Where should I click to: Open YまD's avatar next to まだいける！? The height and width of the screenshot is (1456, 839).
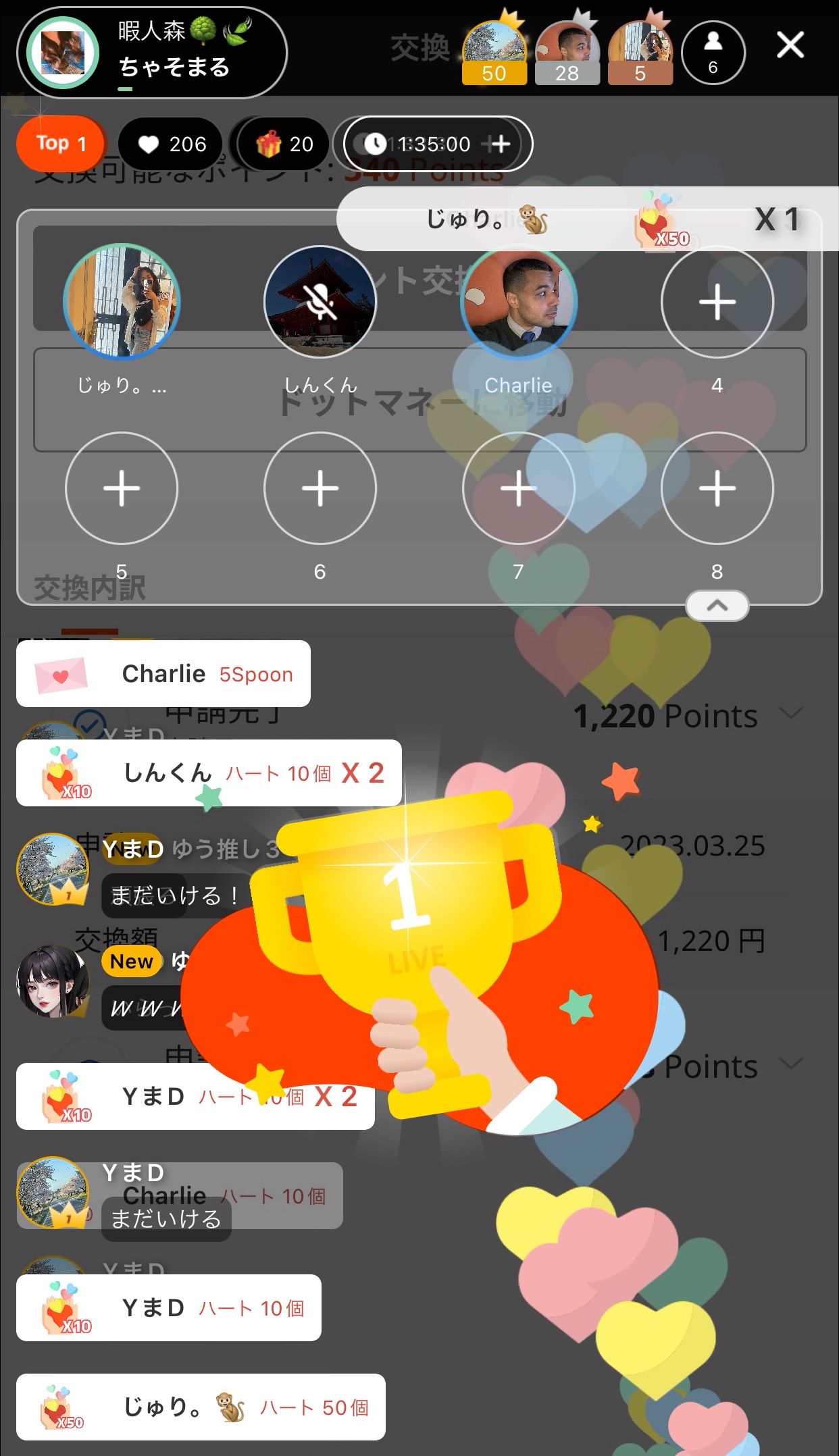53,869
